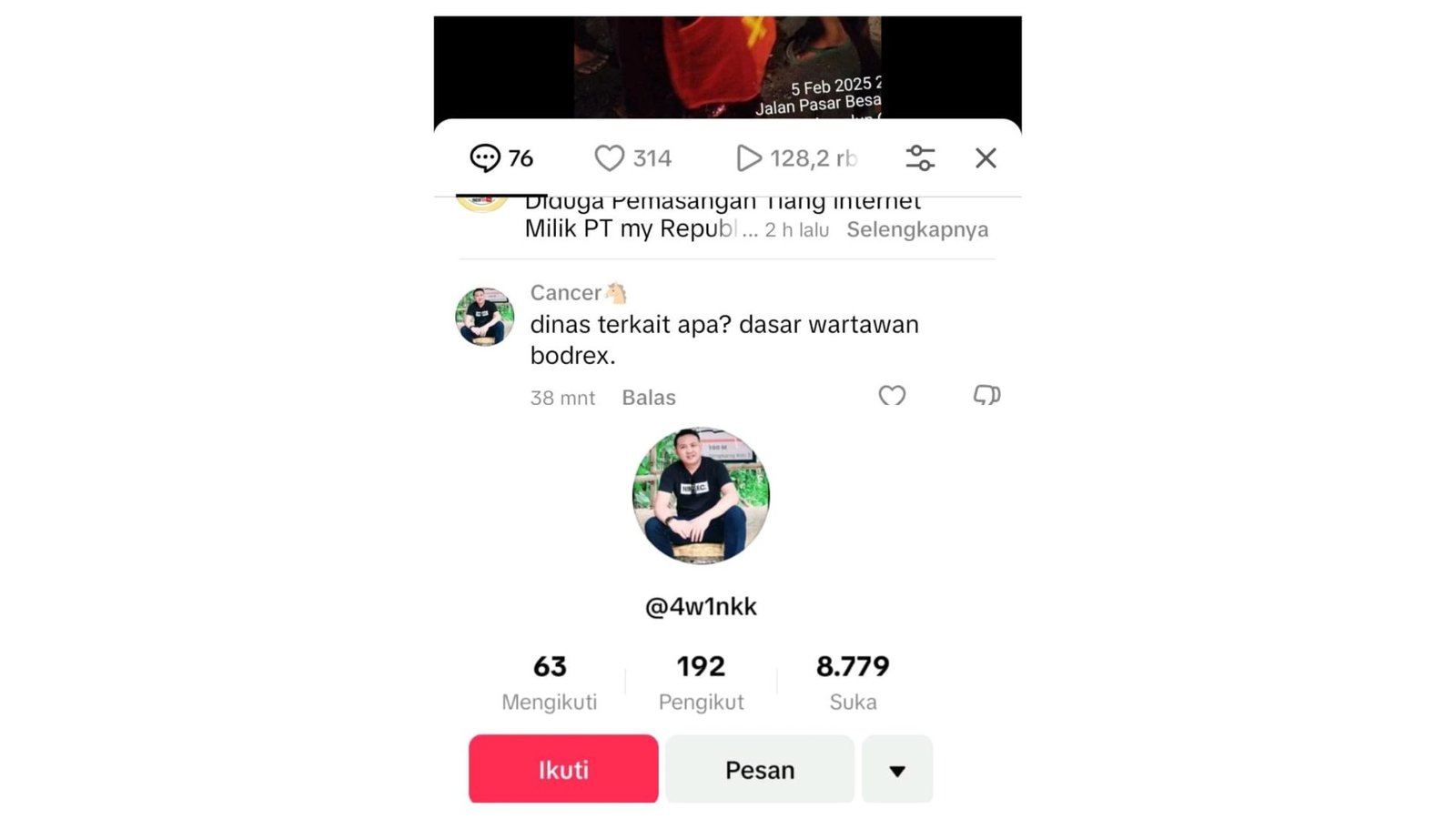View the 192 Pengikut followers list
This screenshot has width=1456, height=819.
pyautogui.click(x=701, y=682)
